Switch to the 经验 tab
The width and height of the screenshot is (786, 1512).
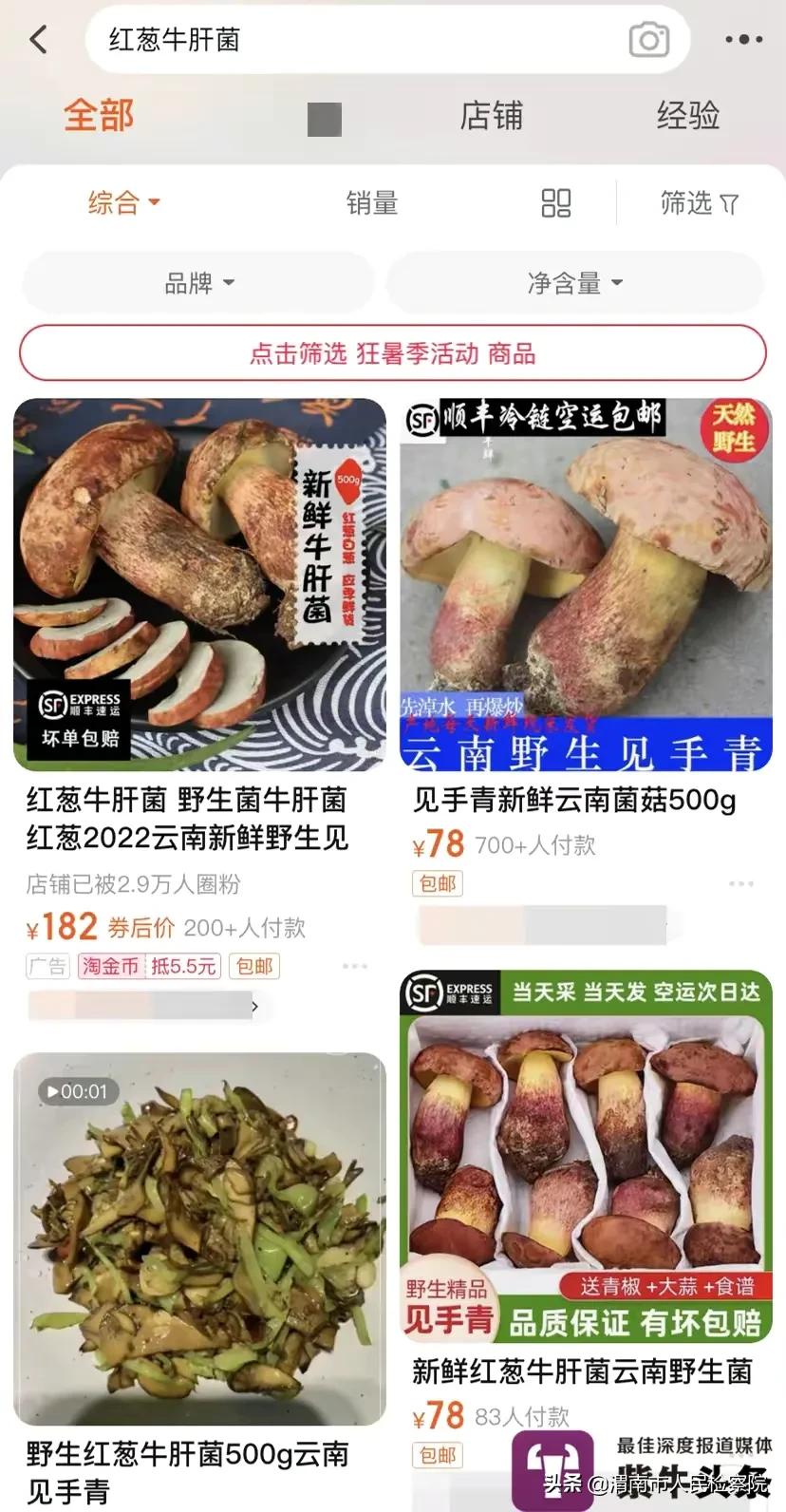tap(686, 116)
